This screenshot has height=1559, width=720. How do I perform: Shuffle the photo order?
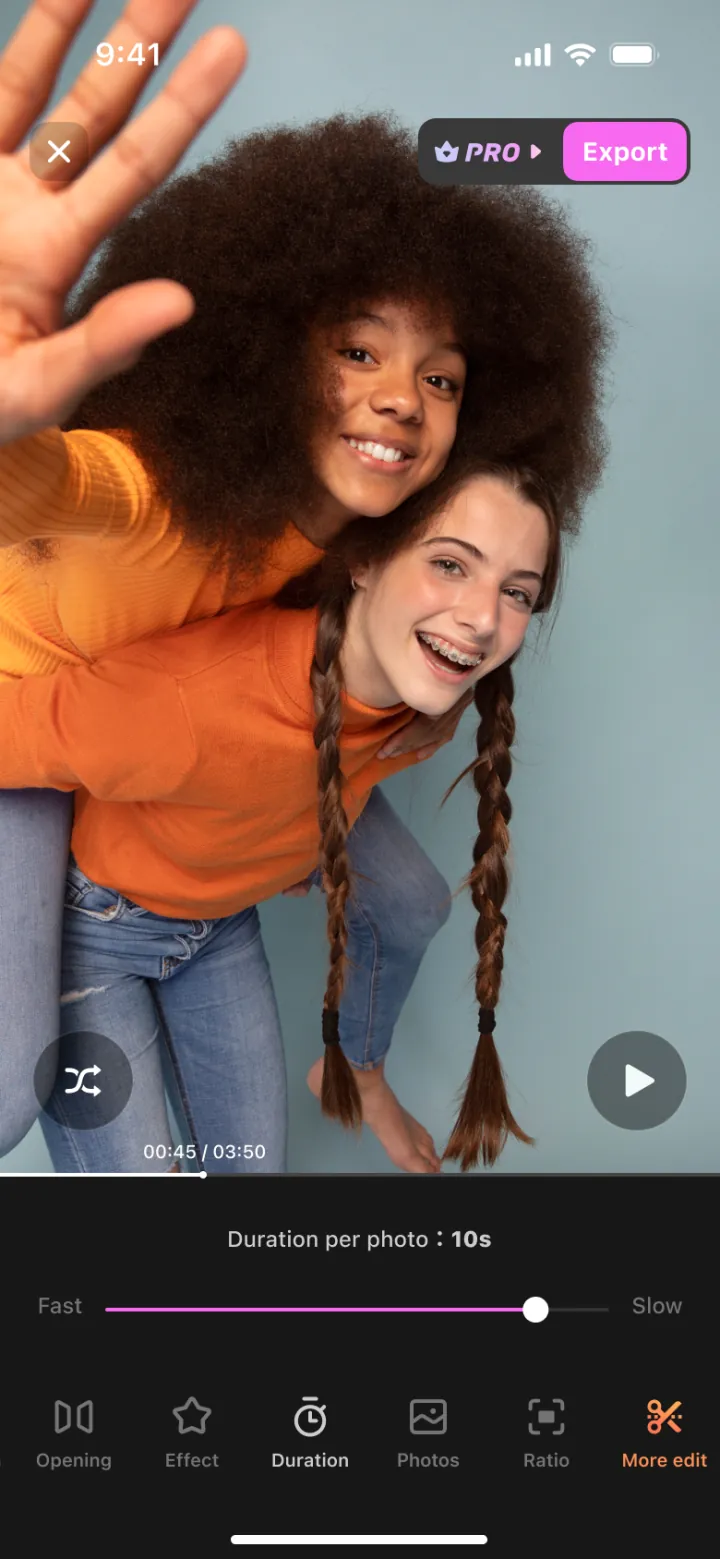point(83,1080)
